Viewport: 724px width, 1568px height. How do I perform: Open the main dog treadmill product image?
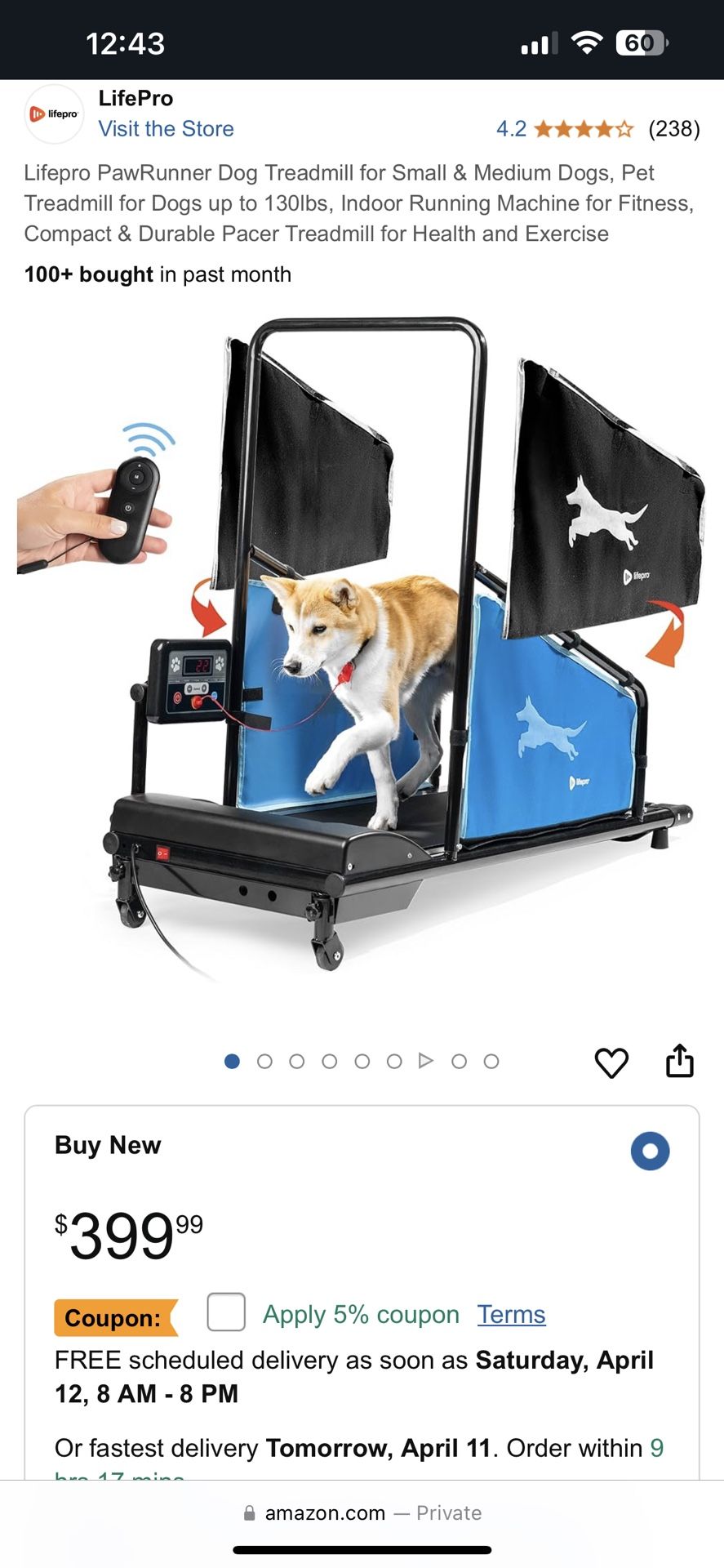(x=362, y=645)
